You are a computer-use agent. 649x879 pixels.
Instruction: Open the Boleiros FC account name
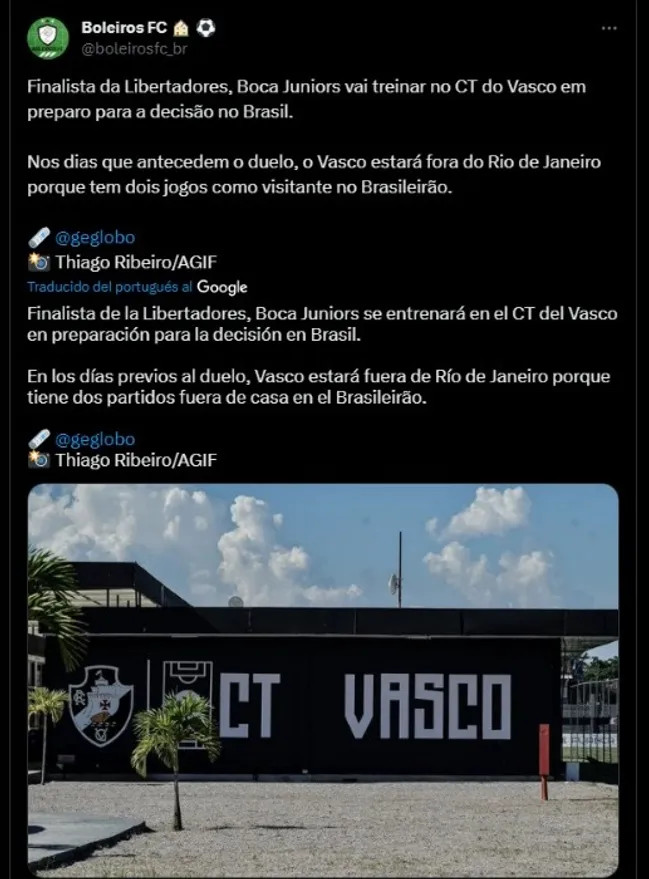click(124, 27)
